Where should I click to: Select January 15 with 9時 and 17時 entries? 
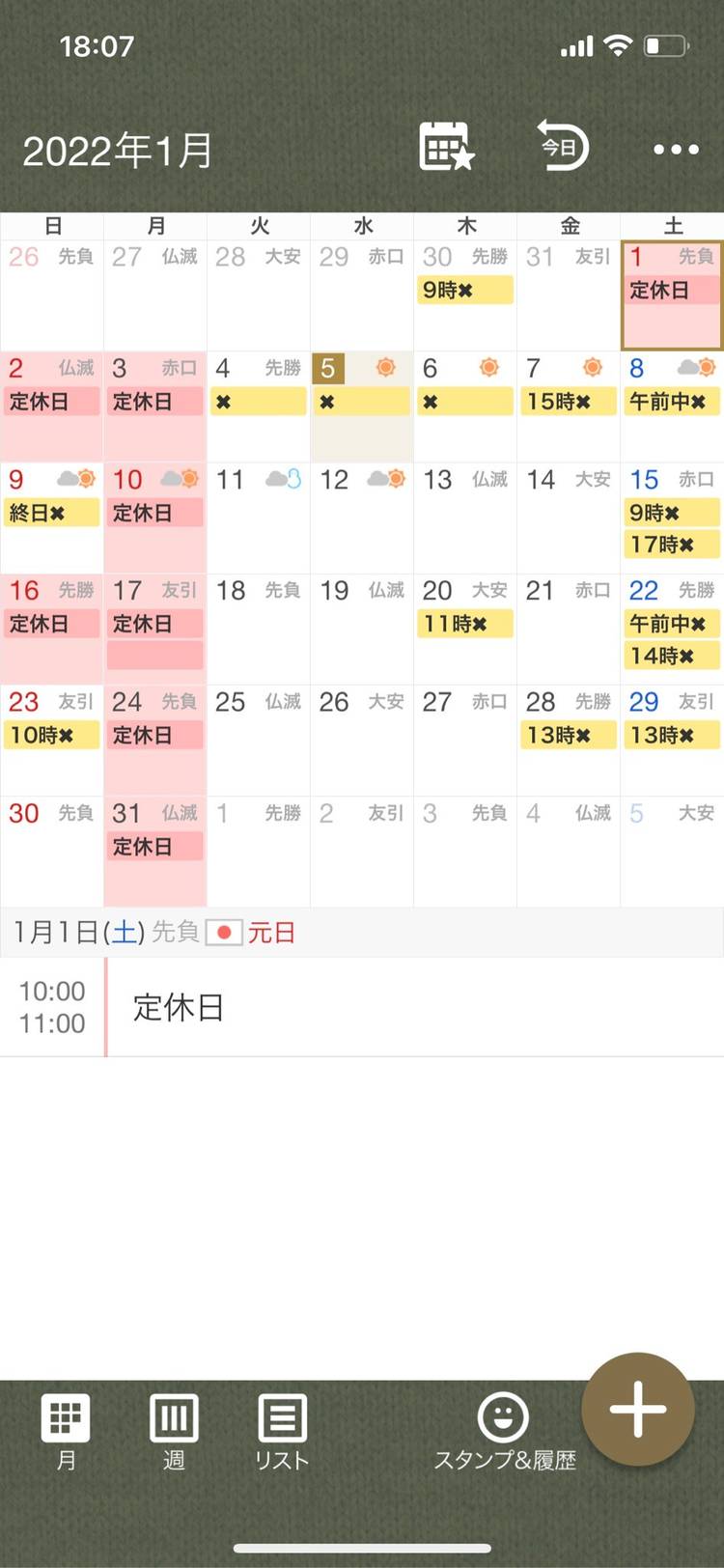pyautogui.click(x=672, y=518)
